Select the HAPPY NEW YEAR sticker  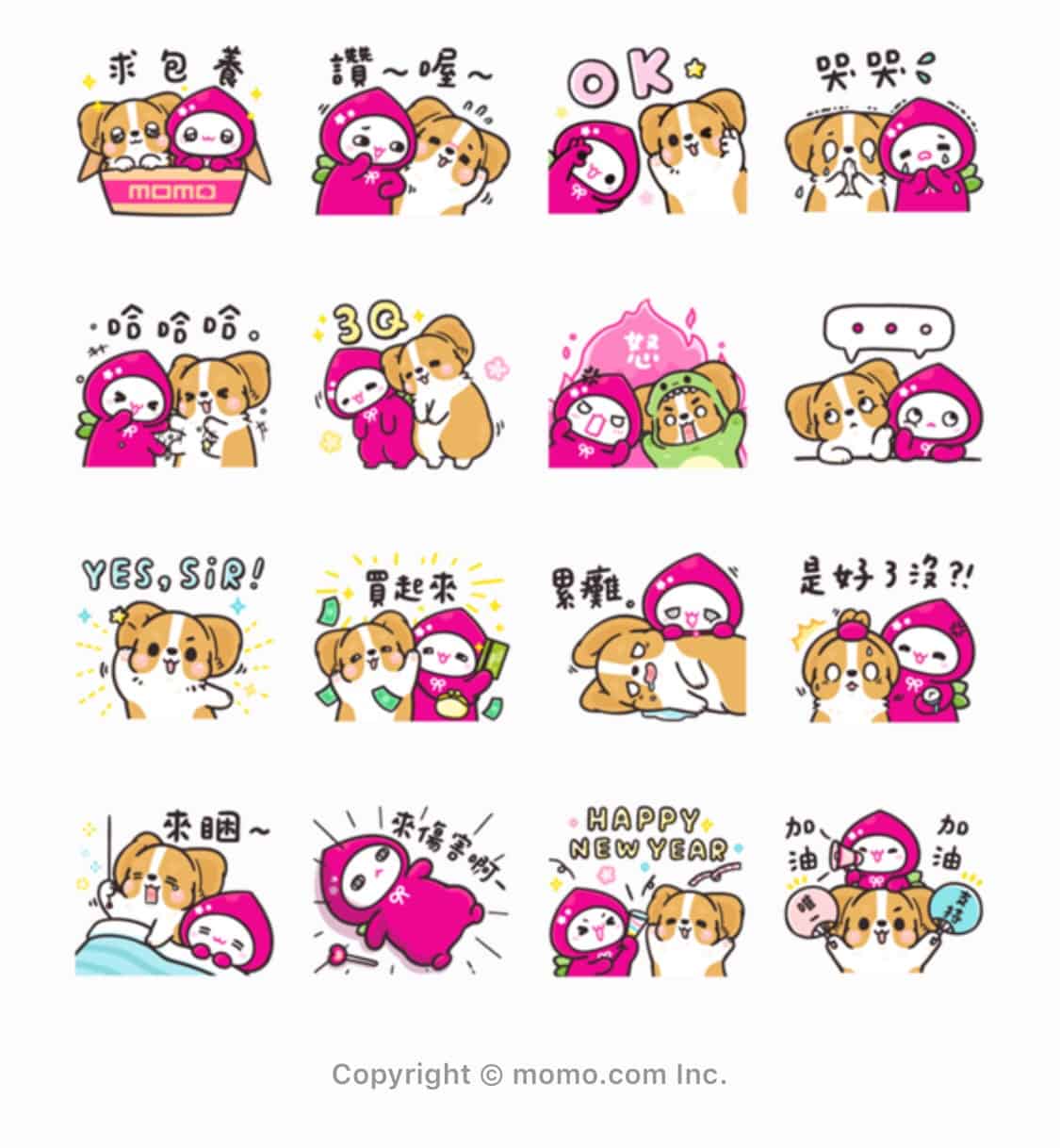647,893
